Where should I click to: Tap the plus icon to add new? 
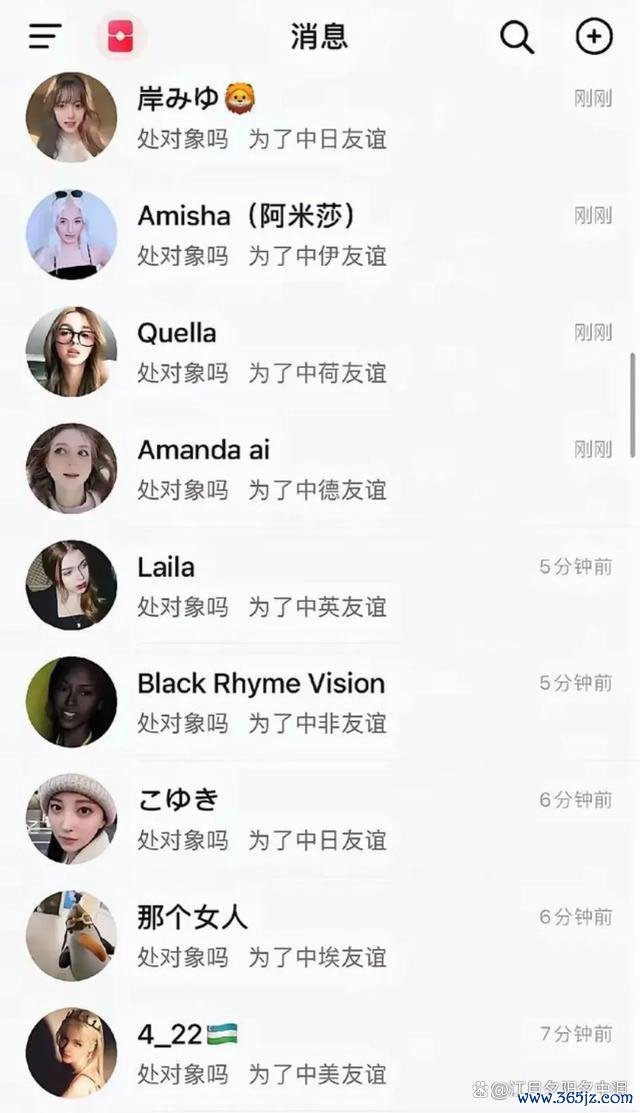594,37
